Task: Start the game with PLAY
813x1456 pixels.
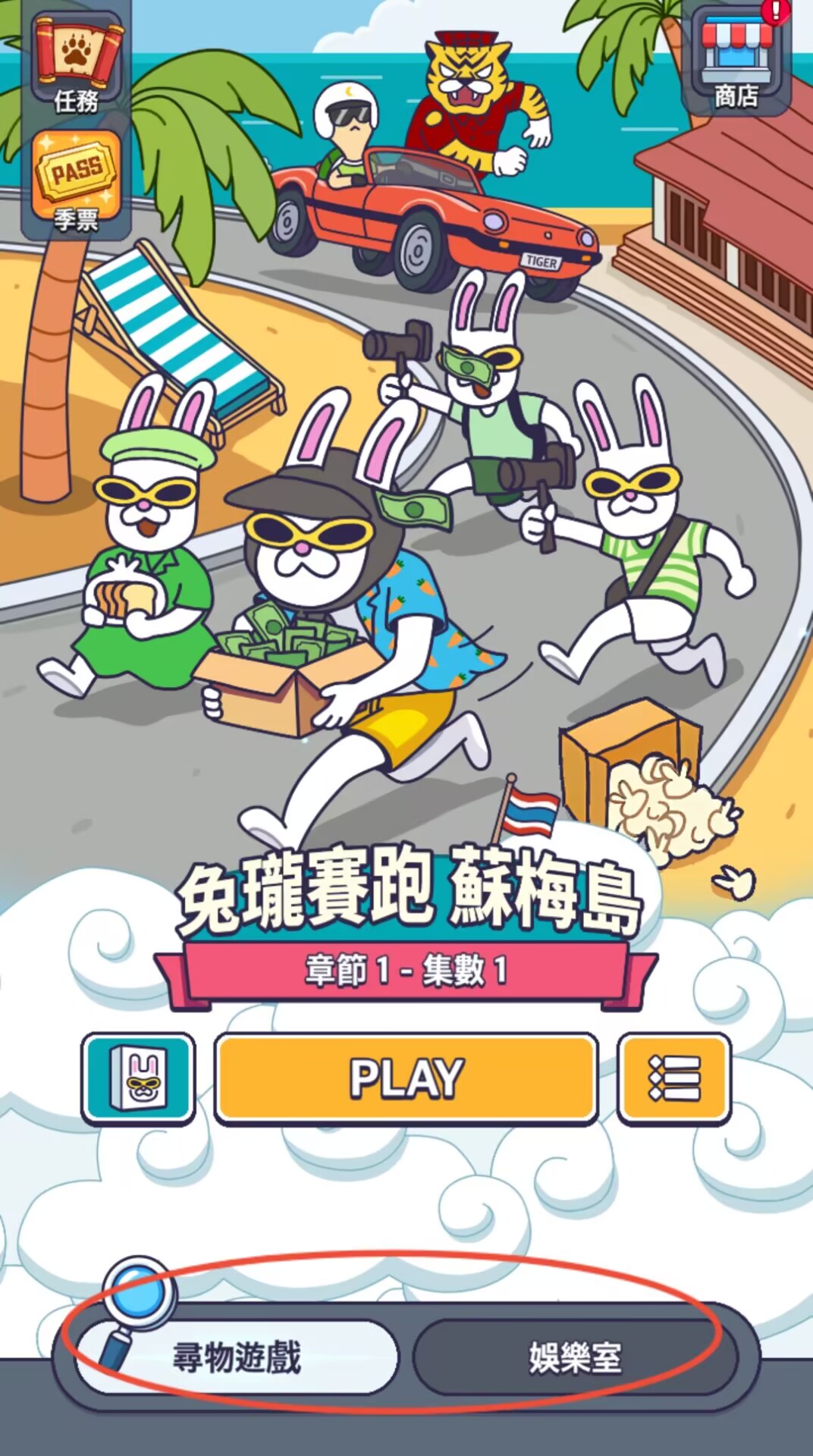Action: click(406, 1078)
